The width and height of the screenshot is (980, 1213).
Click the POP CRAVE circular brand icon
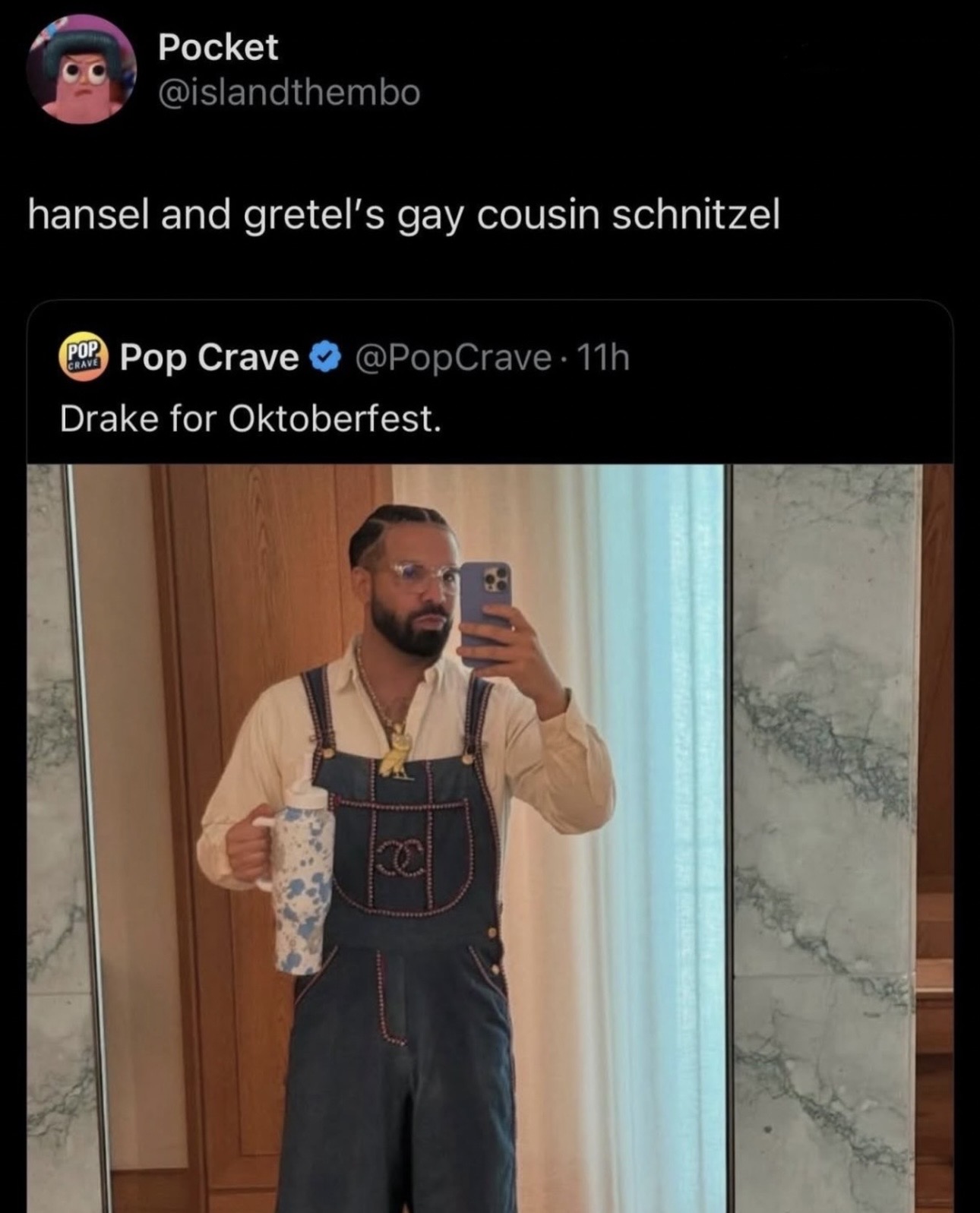(84, 357)
